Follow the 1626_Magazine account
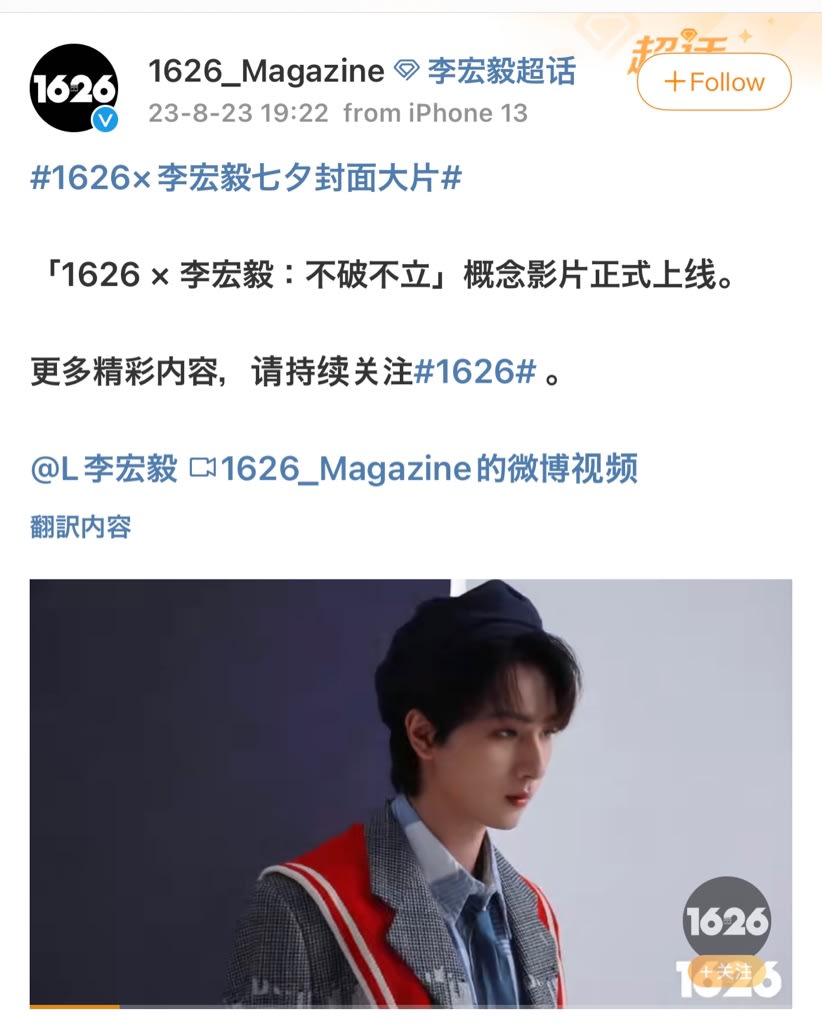 point(713,81)
